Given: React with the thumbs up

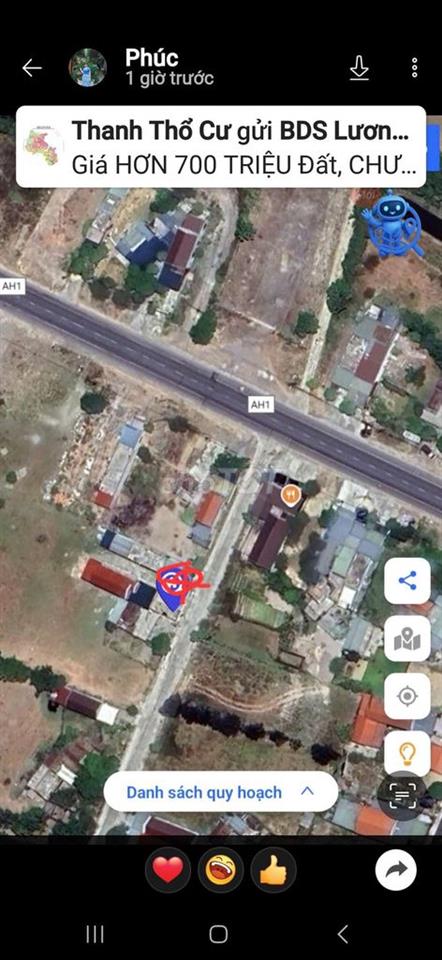Looking at the screenshot, I should pyautogui.click(x=274, y=870).
